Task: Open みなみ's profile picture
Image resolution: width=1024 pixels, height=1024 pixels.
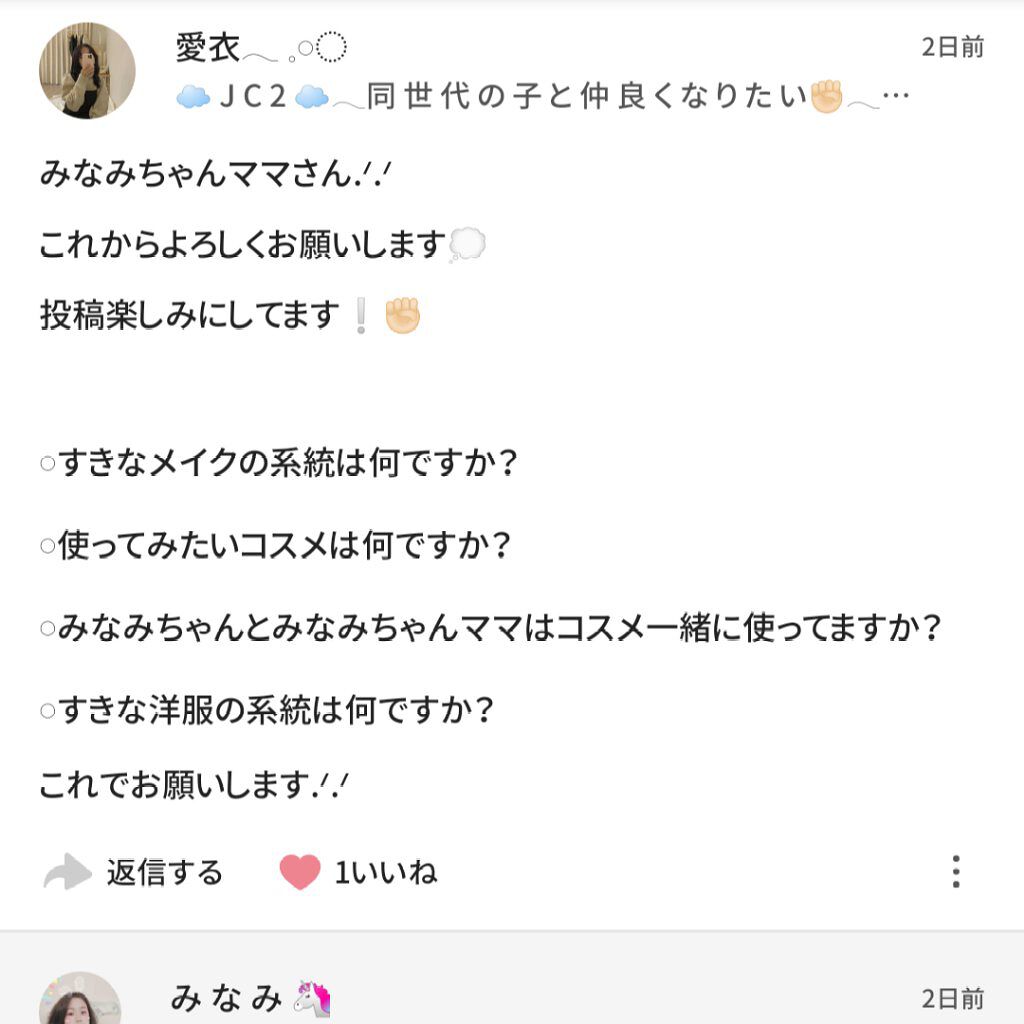Action: coord(80,1000)
